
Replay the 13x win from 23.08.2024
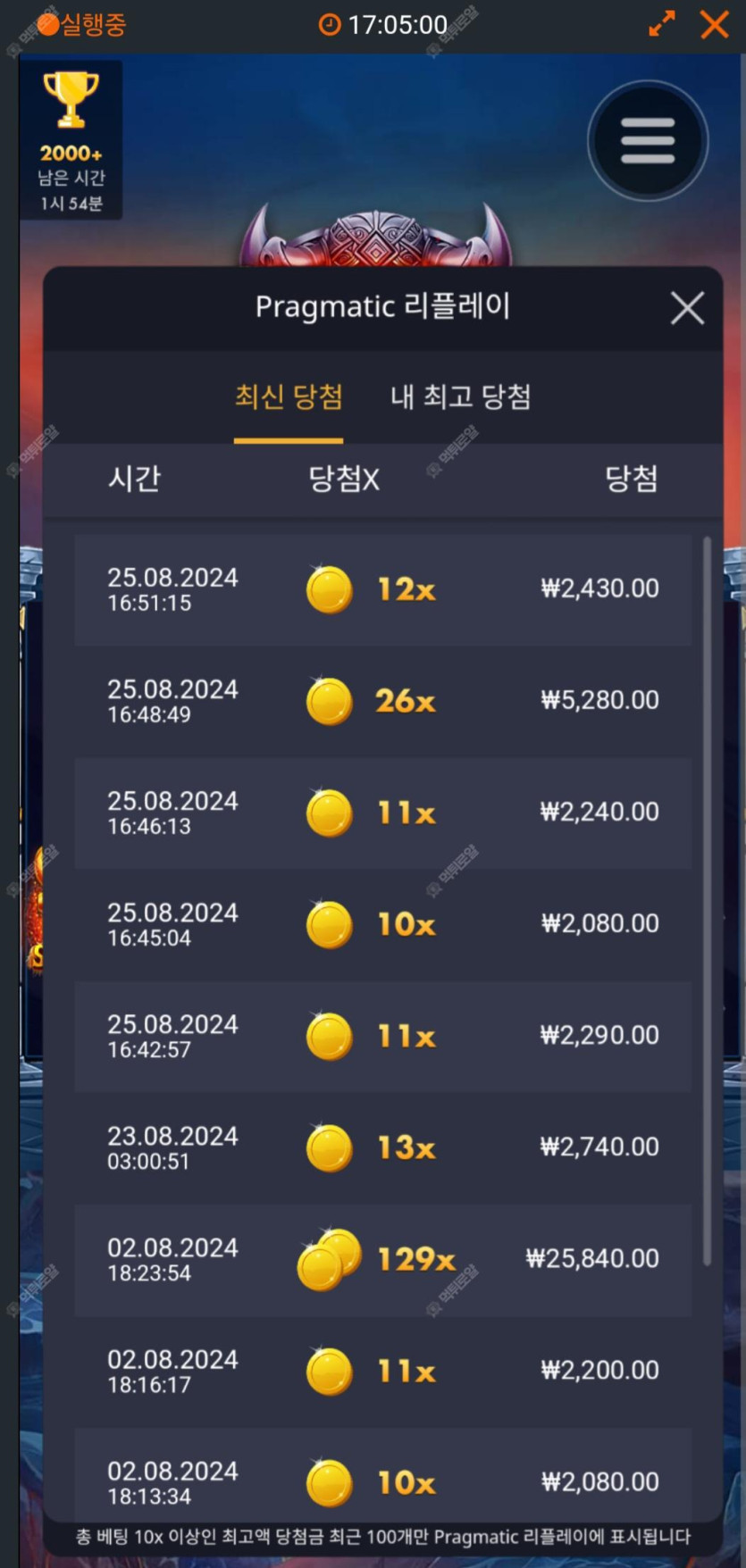382,1147
